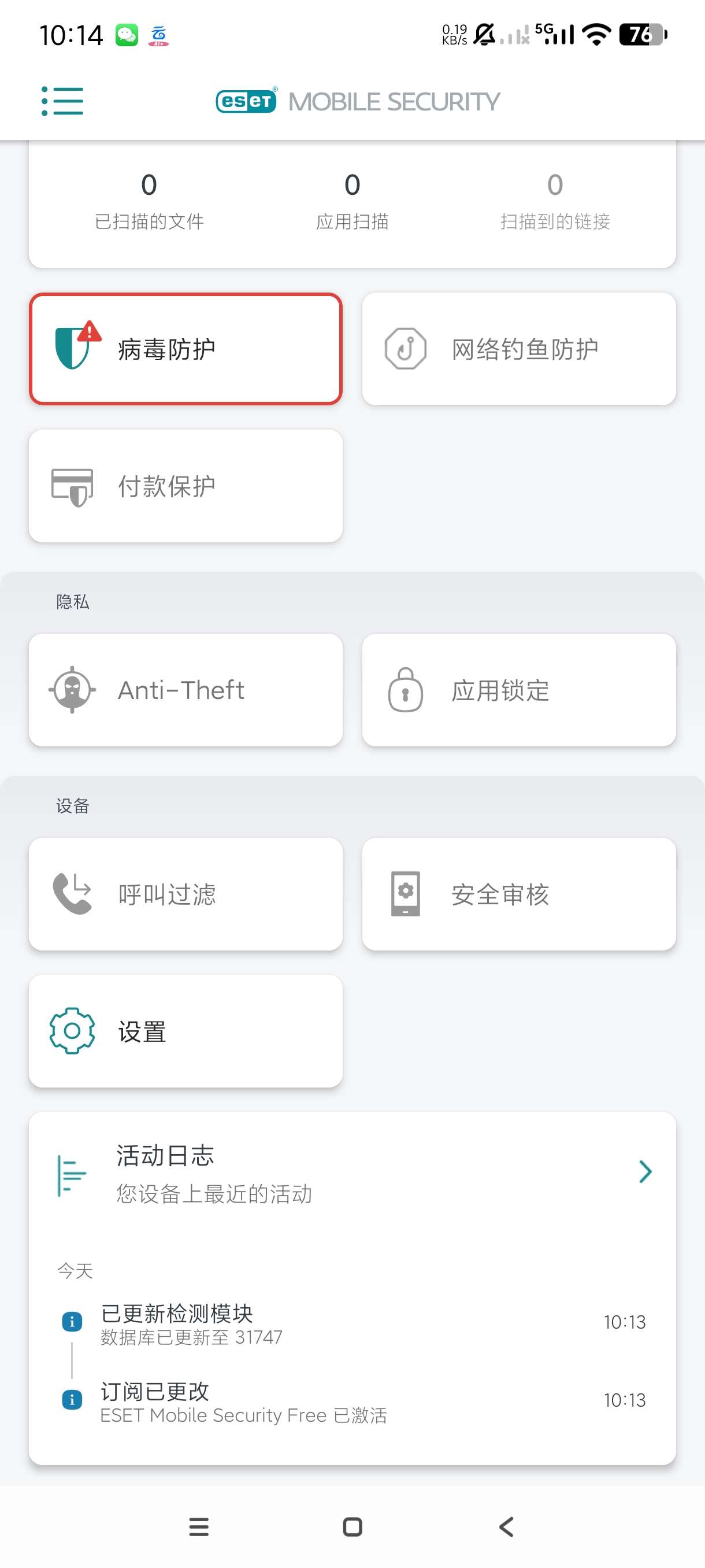Go back using the system back button
The width and height of the screenshot is (705, 1568).
[506, 1526]
